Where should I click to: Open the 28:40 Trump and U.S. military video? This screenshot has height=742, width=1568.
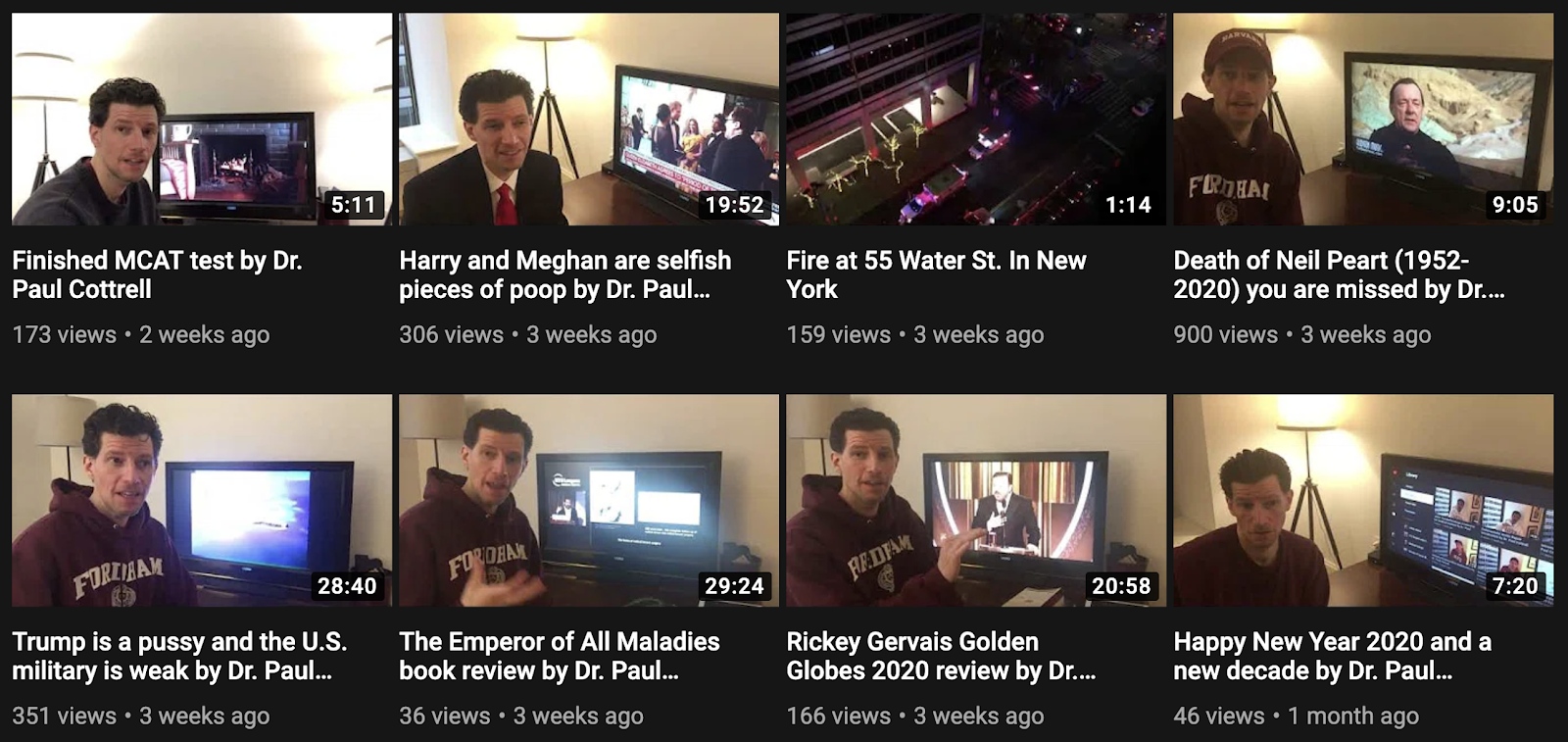[x=201, y=500]
